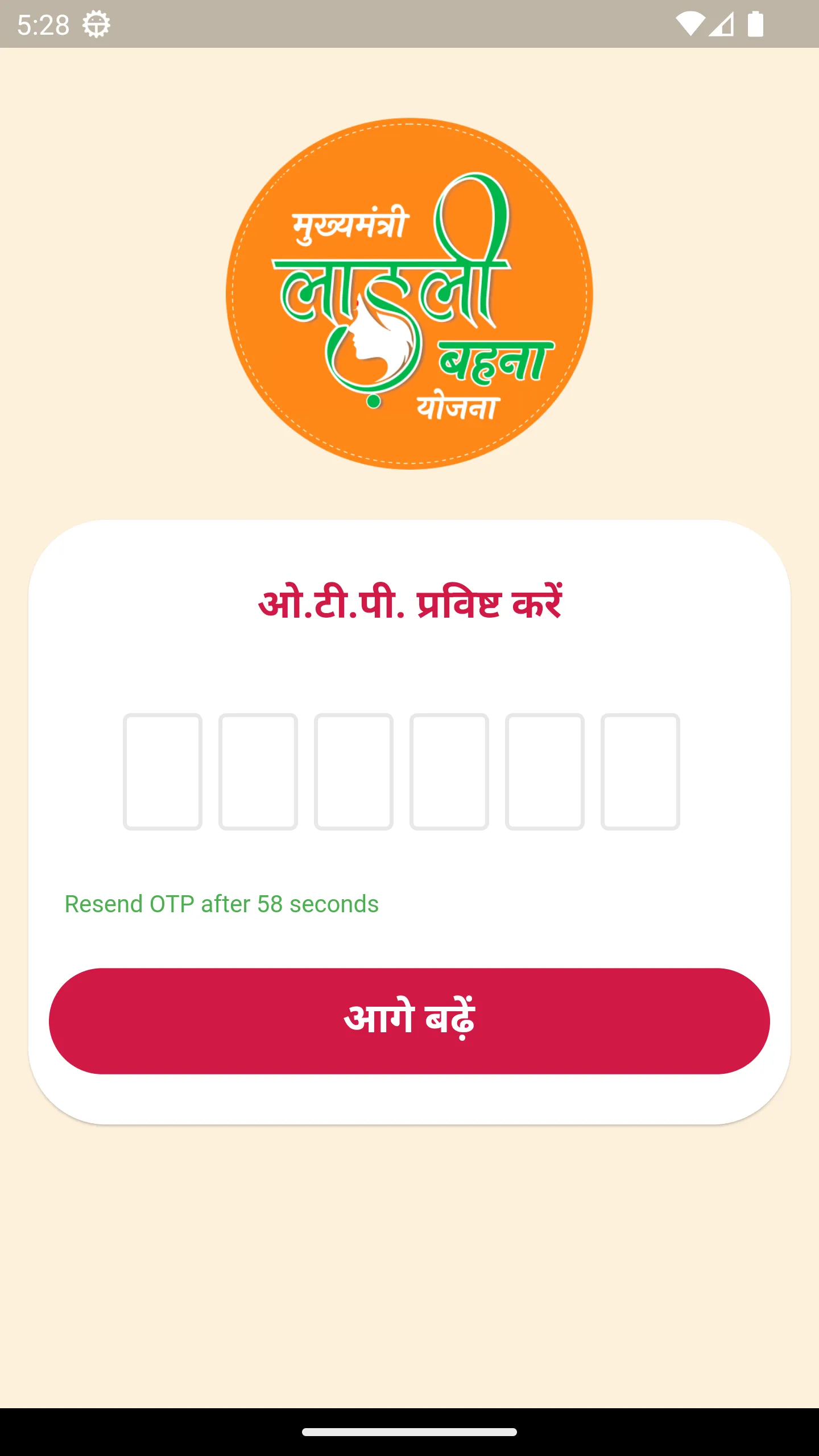Screen dimensions: 819x1456
Task: Select the second OTP digit box
Action: [258, 772]
